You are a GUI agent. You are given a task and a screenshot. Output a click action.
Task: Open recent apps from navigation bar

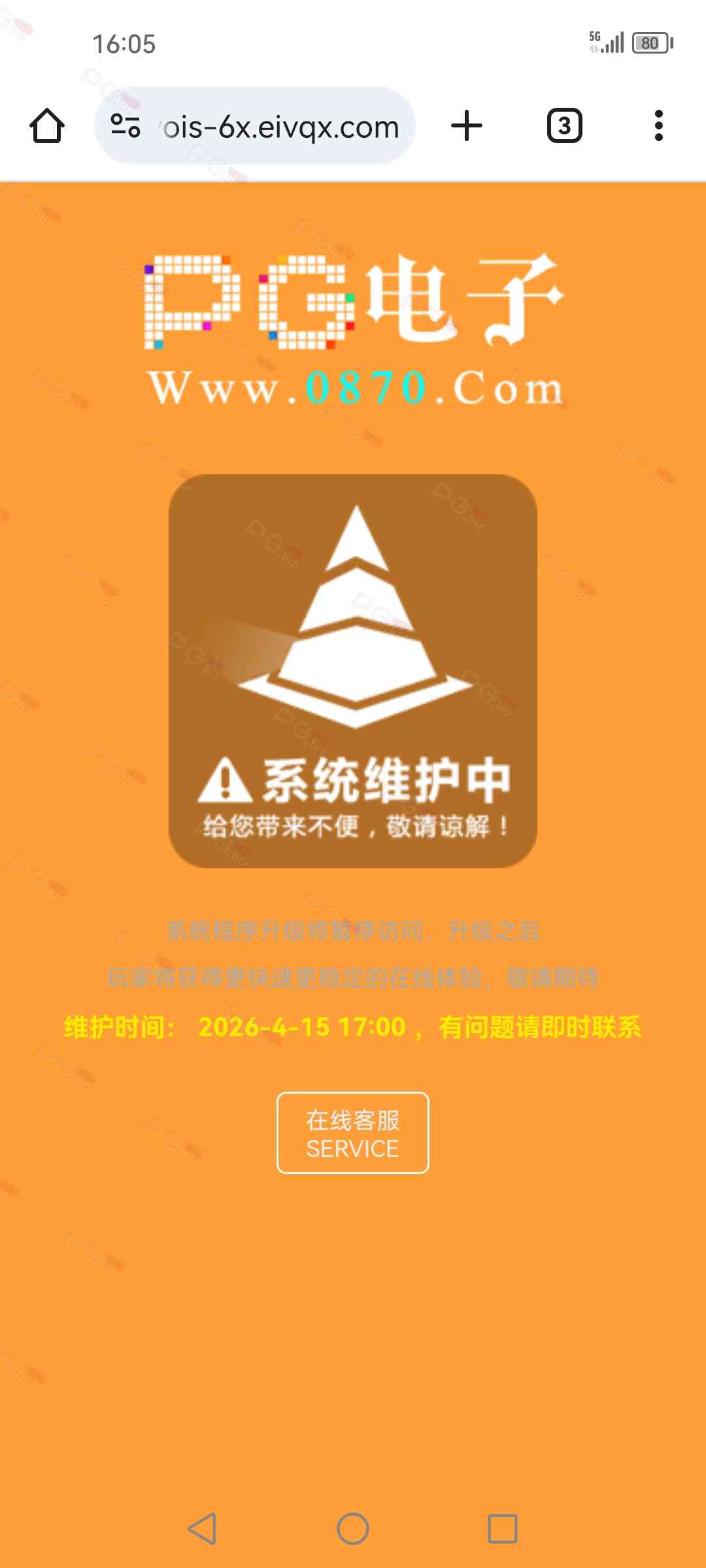(502, 1529)
